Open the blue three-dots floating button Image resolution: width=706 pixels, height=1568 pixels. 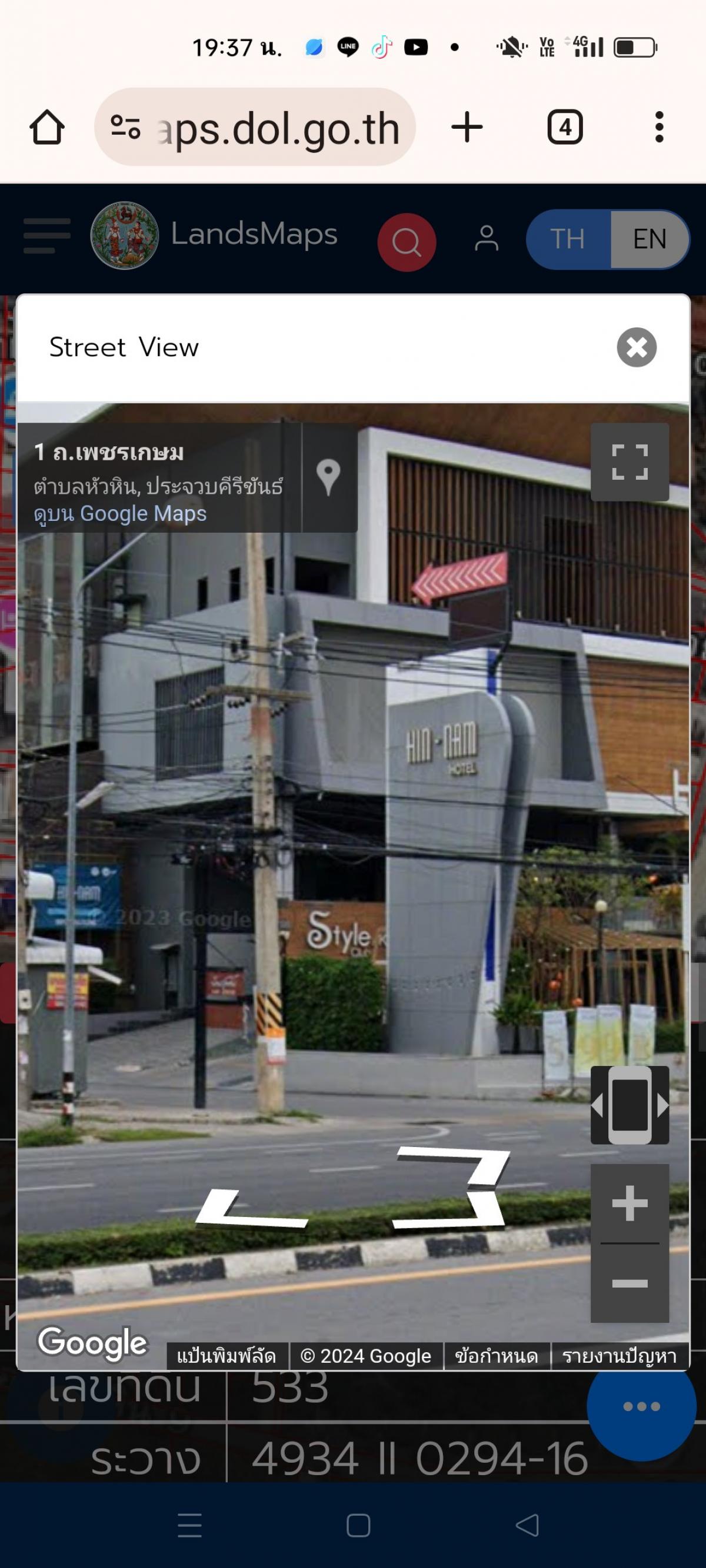pos(641,1406)
